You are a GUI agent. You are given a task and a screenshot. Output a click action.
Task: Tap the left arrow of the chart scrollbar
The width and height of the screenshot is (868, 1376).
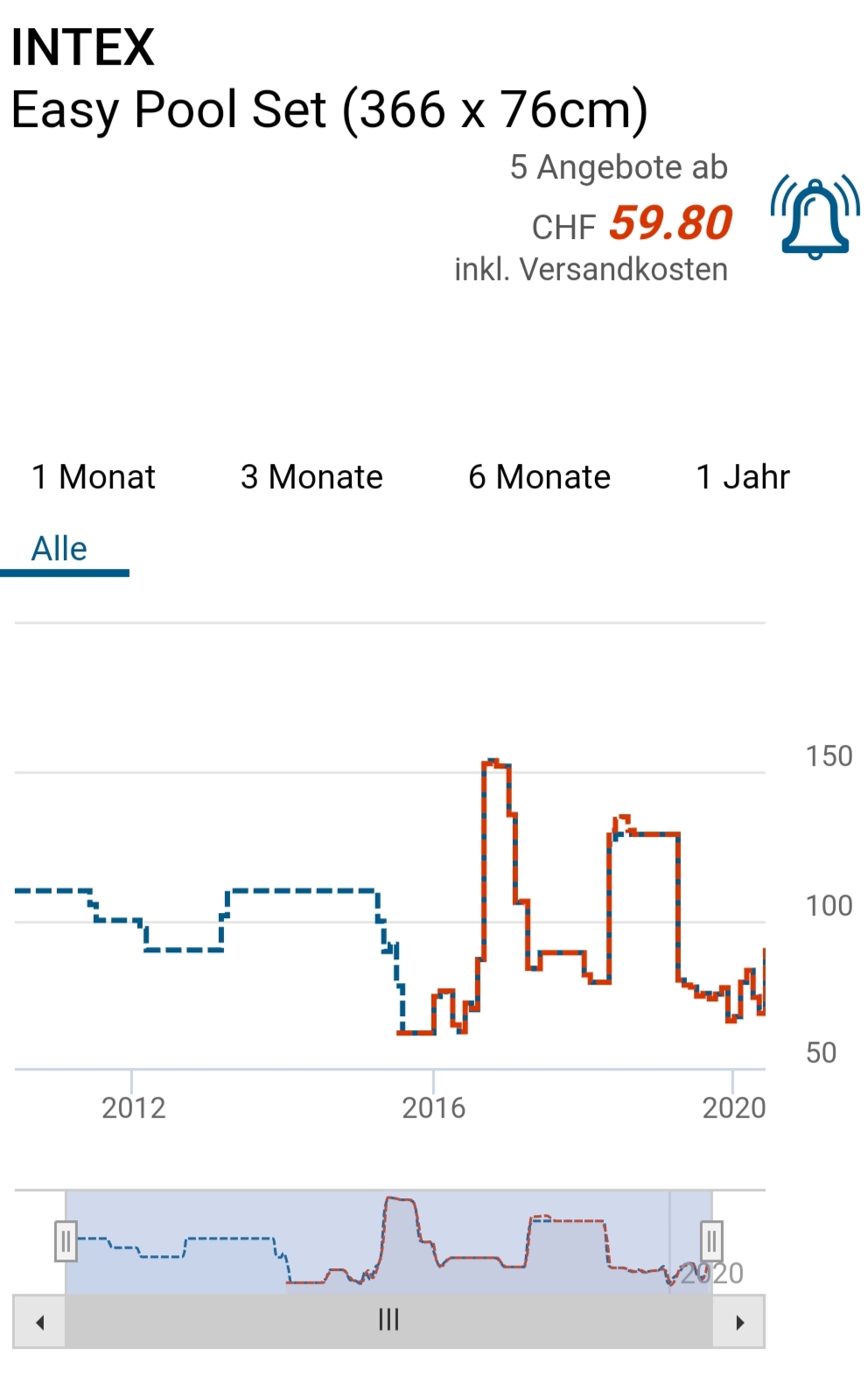pyautogui.click(x=39, y=1322)
